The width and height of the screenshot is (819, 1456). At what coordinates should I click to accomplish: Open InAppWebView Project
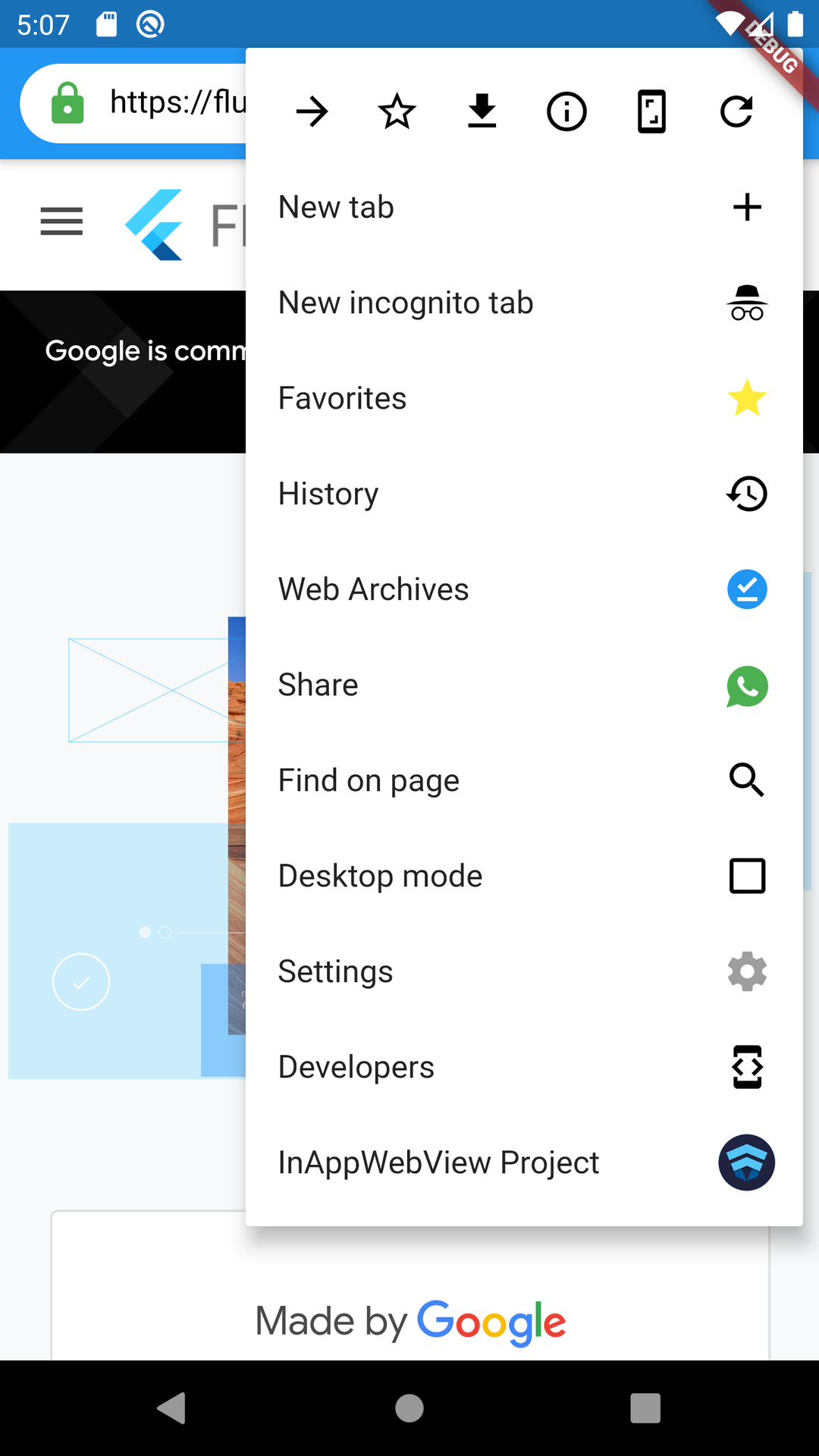(523, 1163)
